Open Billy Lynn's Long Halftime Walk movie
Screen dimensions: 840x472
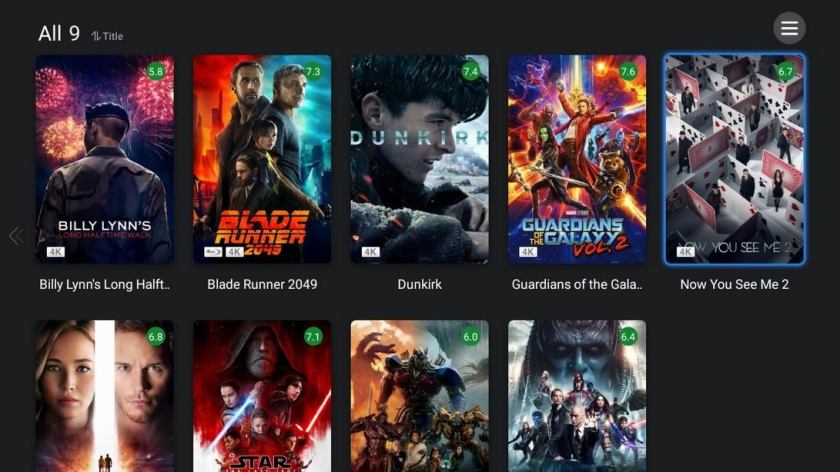(105, 160)
